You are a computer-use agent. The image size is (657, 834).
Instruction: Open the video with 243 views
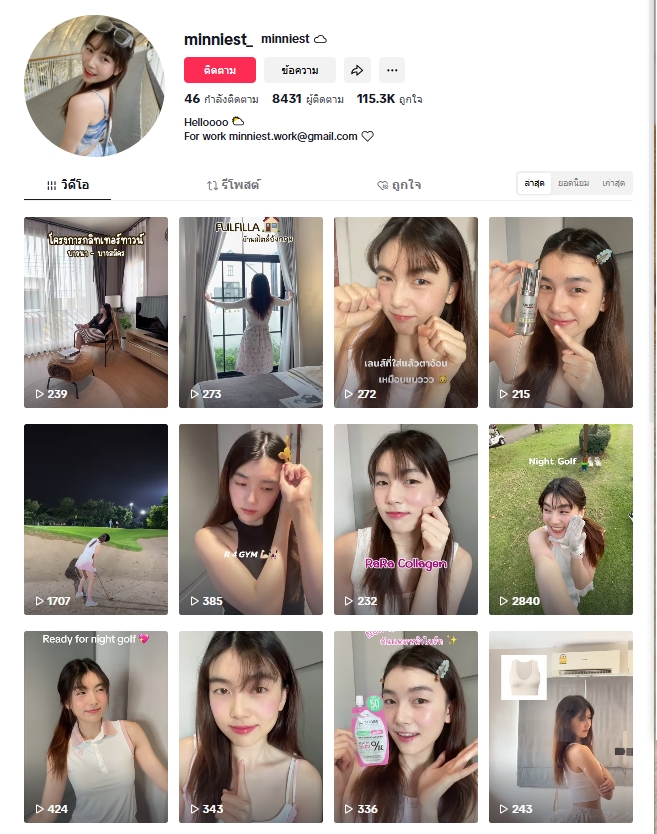point(560,726)
